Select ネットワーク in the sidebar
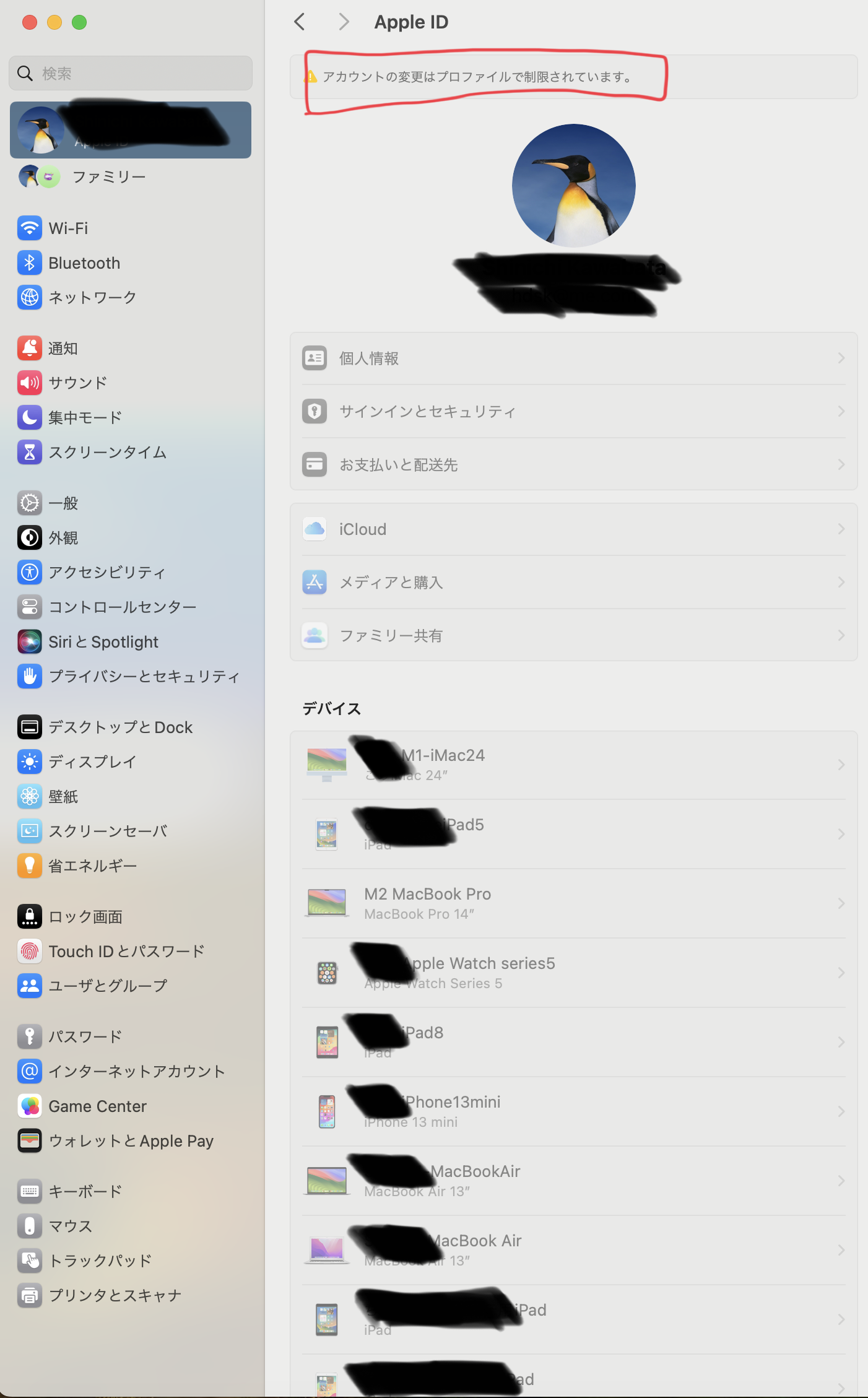 [92, 298]
